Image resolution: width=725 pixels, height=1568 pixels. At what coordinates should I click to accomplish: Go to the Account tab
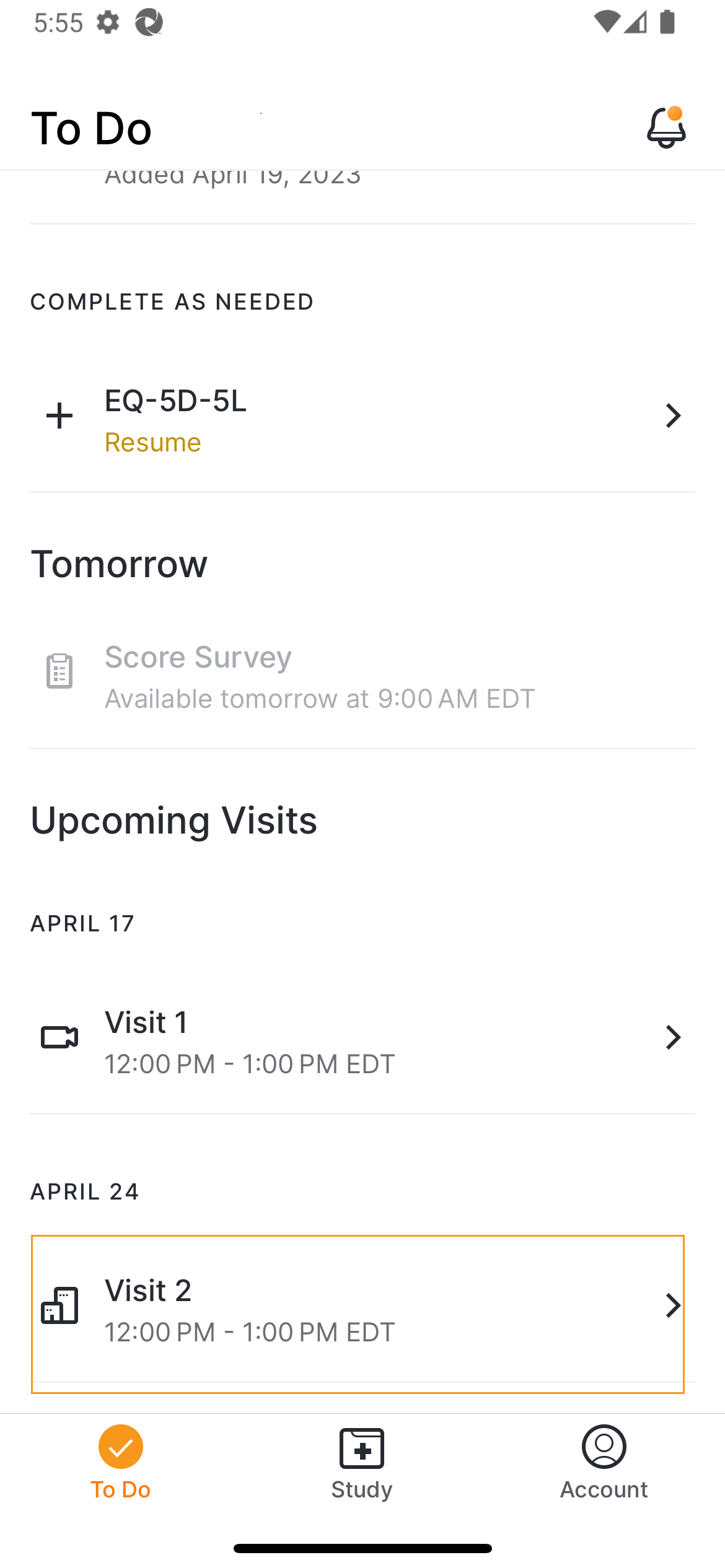click(x=604, y=1461)
